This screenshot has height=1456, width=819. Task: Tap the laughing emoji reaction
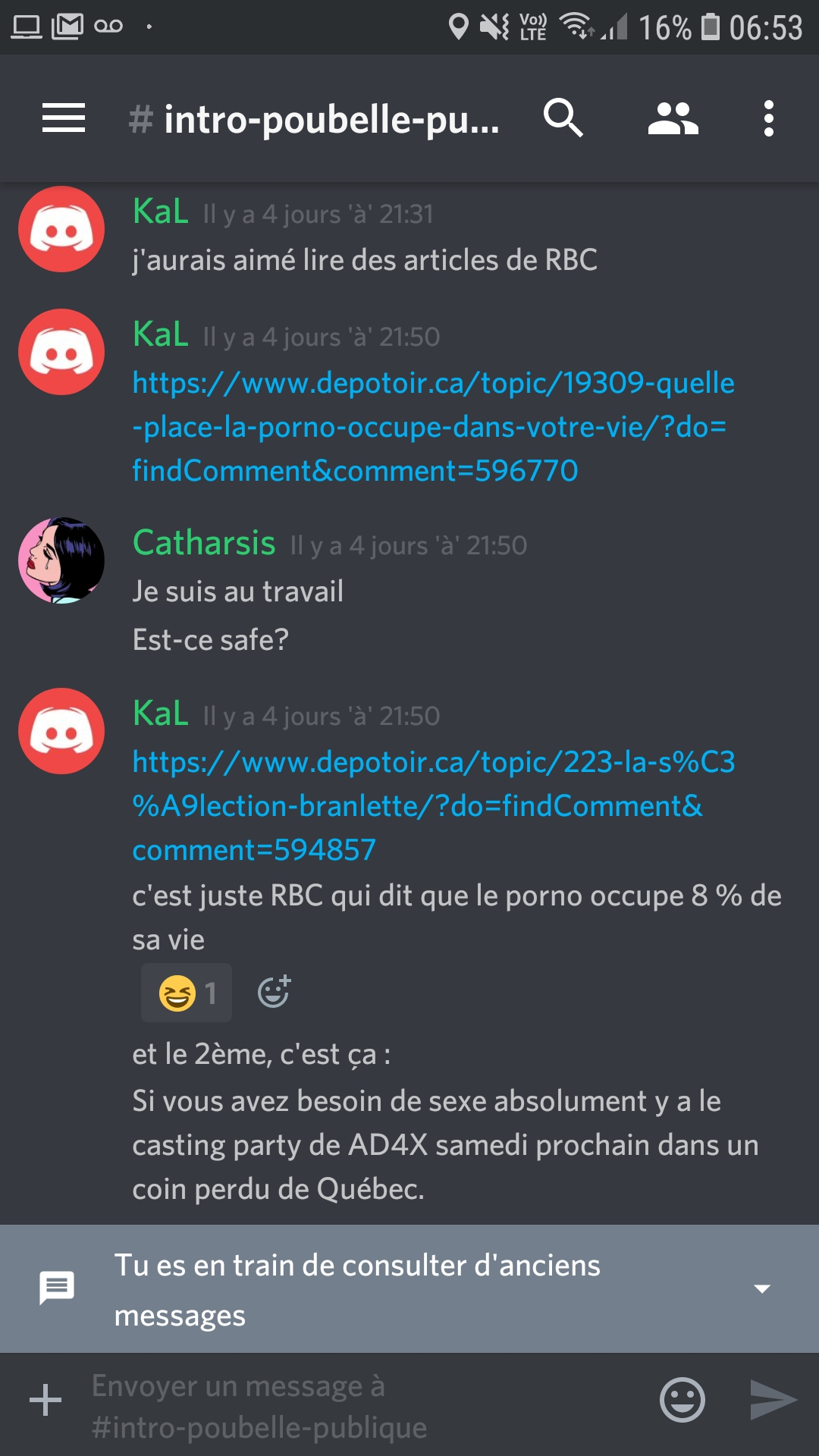[x=187, y=993]
